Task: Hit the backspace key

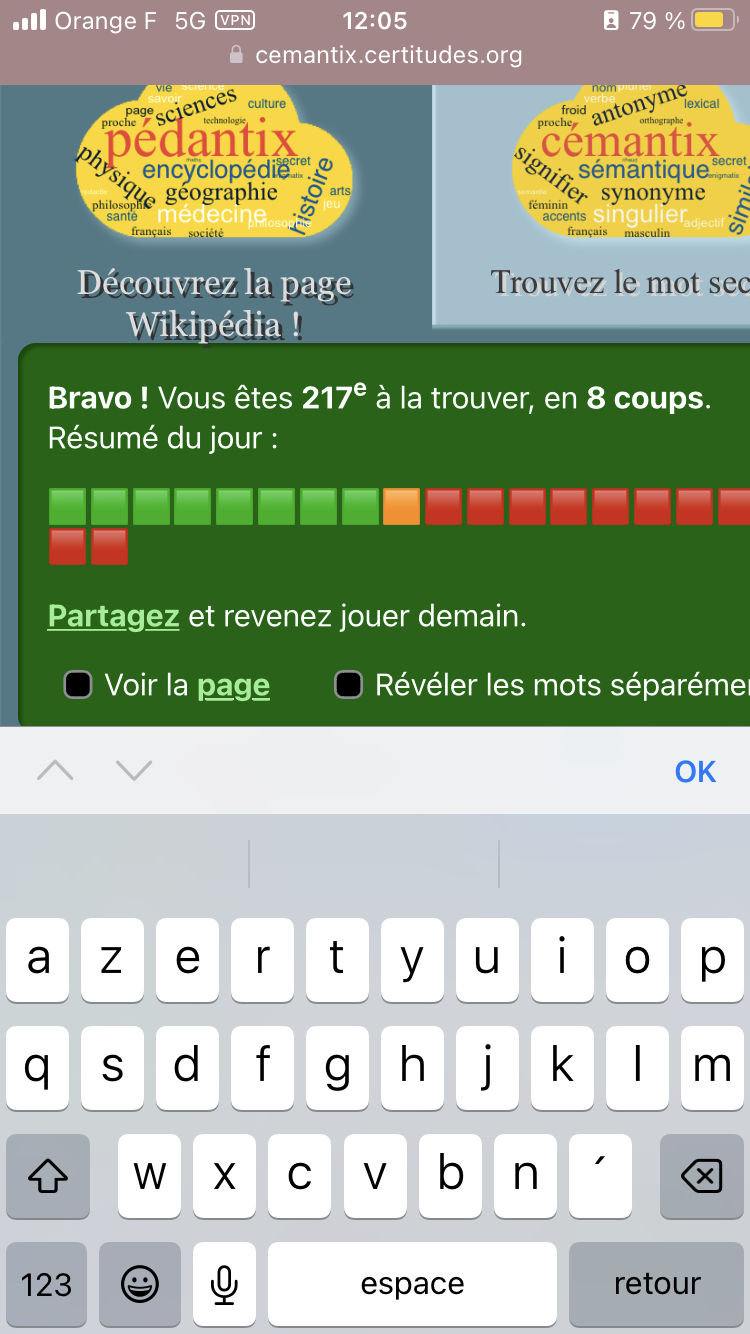Action: 701,1176
